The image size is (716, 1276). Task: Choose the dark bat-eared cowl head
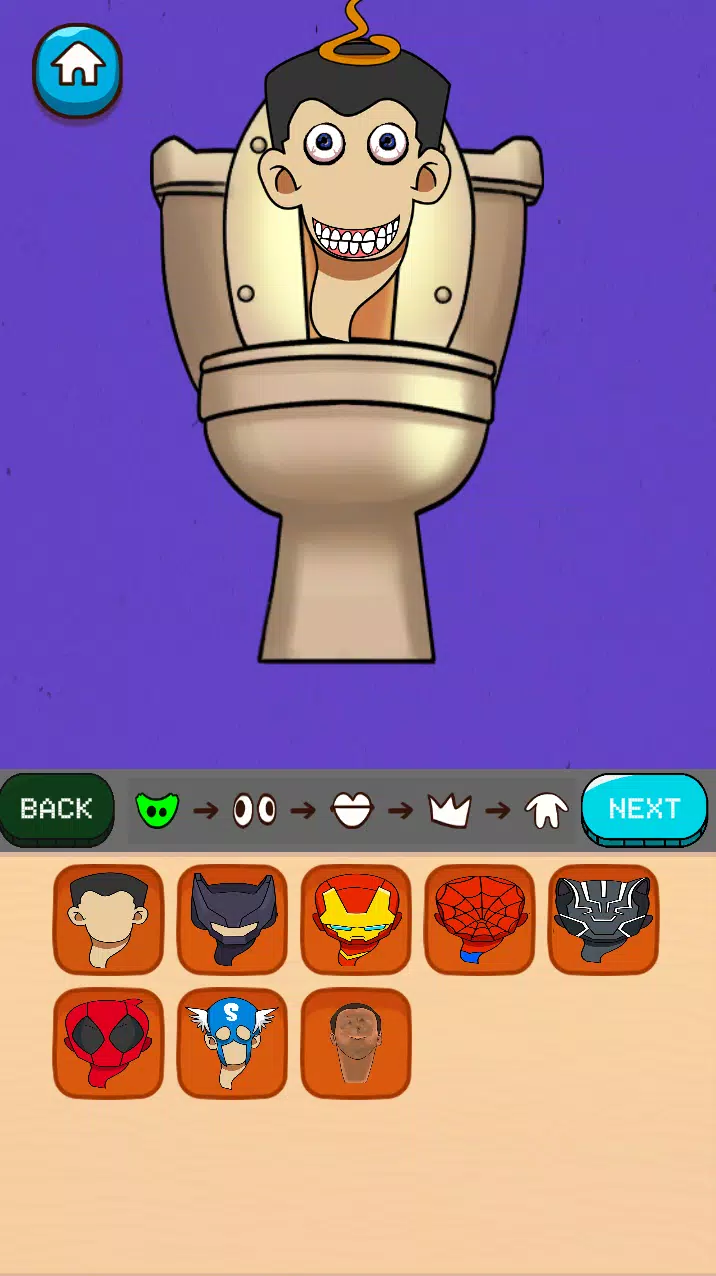point(232,919)
